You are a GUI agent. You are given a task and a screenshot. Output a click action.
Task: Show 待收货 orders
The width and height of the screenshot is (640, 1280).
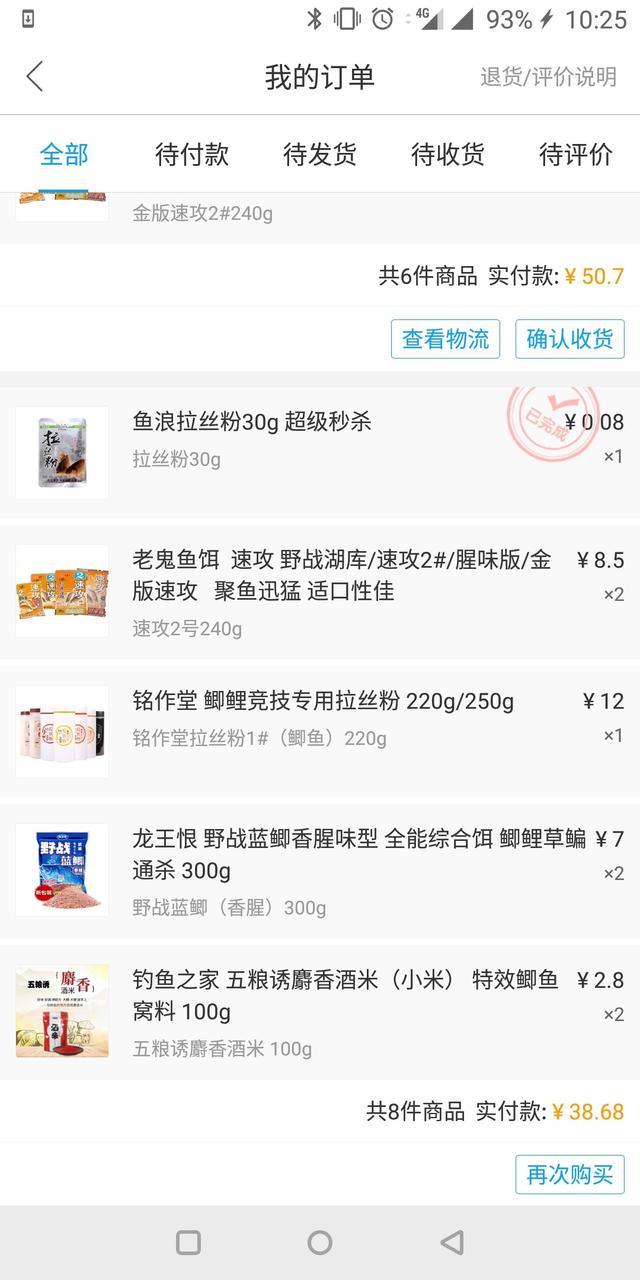point(448,154)
